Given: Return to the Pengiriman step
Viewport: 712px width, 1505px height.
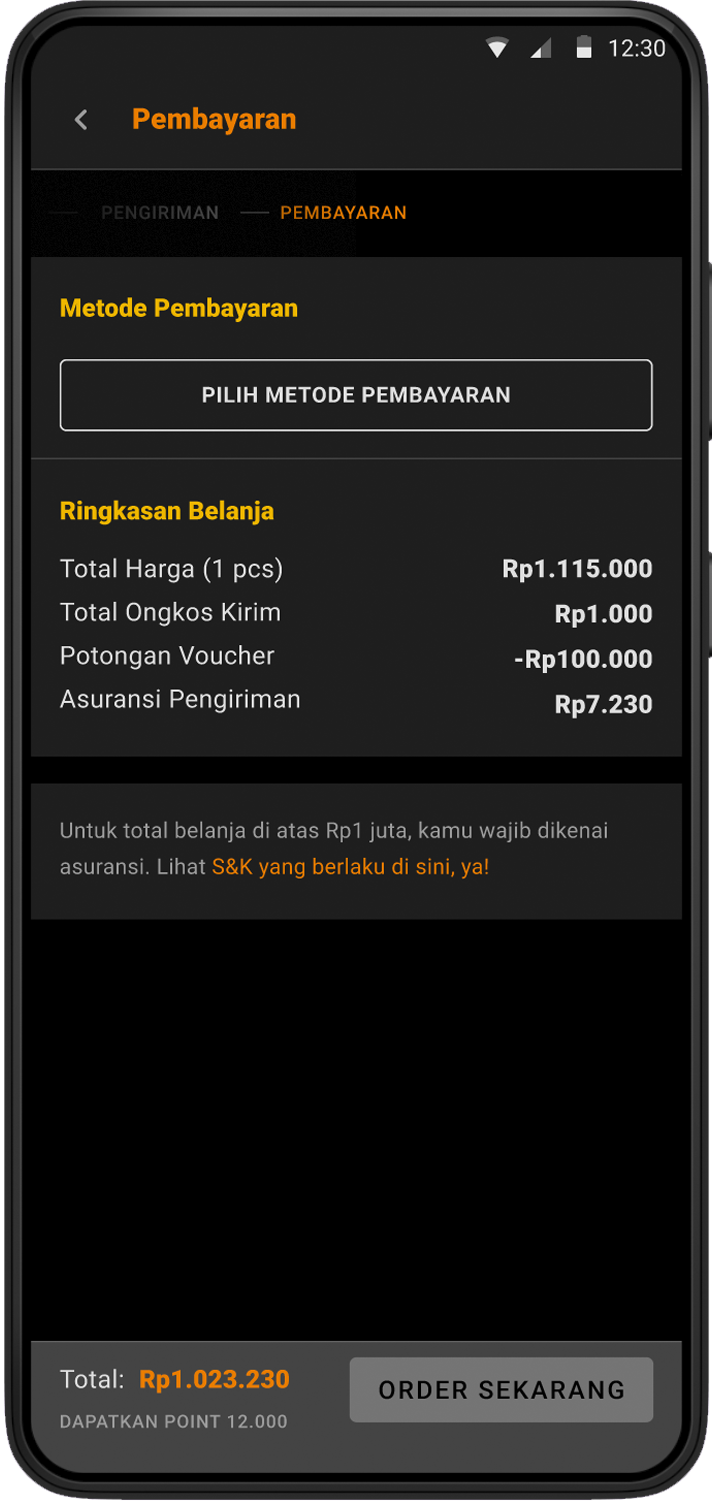Looking at the screenshot, I should pyautogui.click(x=159, y=213).
